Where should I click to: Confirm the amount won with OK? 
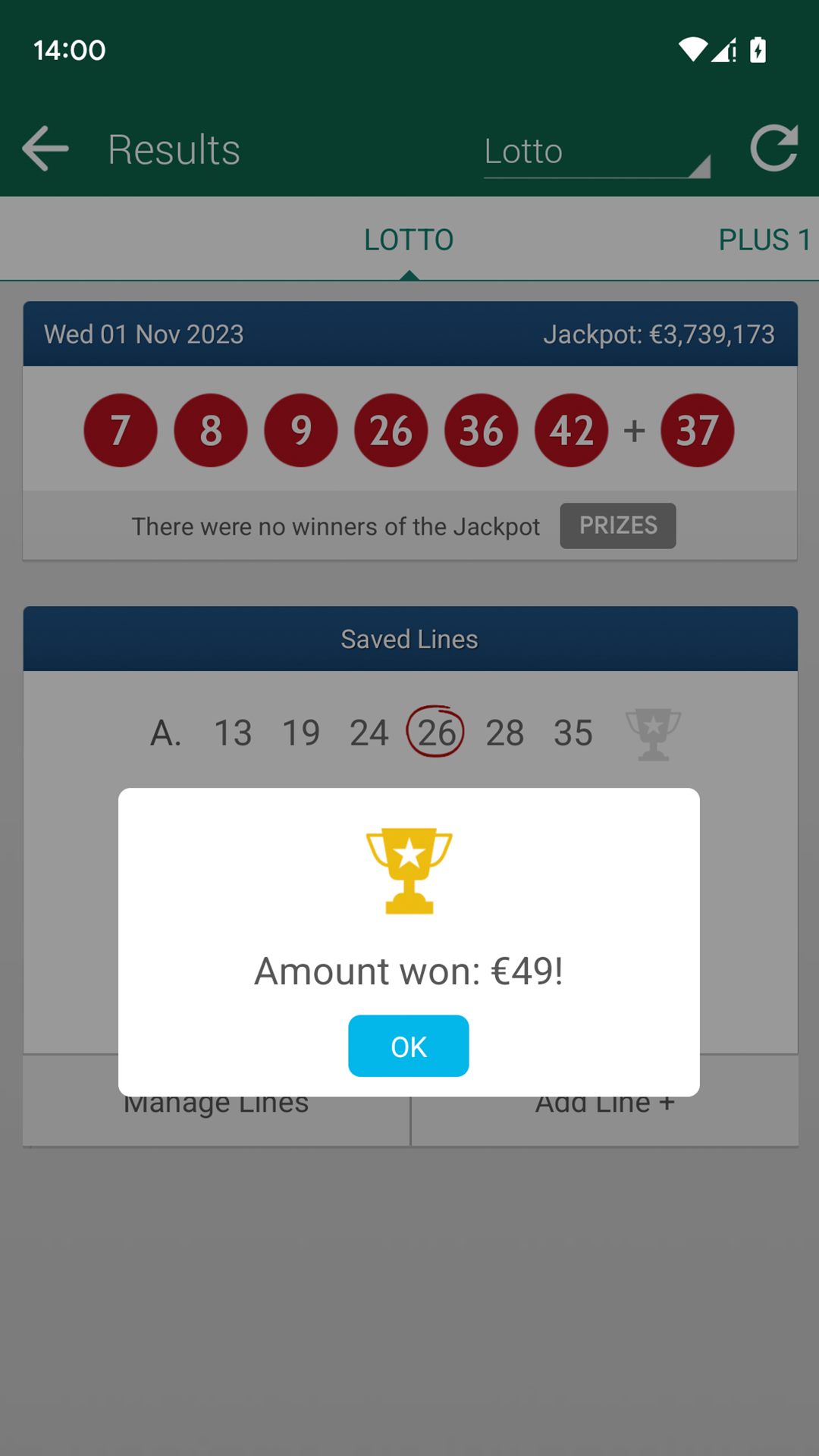pos(409,1046)
